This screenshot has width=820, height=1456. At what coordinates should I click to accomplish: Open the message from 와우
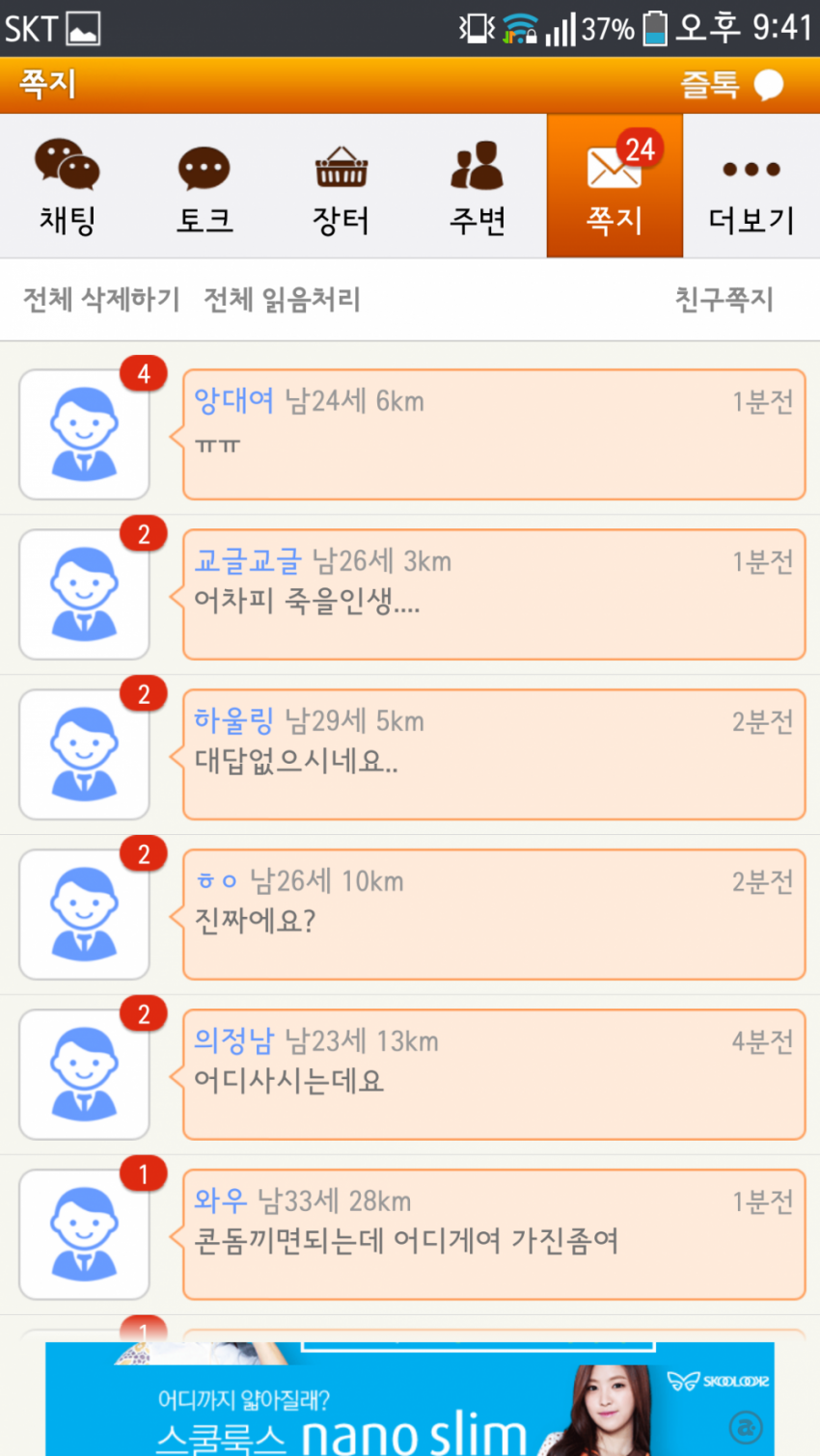pos(493,1235)
